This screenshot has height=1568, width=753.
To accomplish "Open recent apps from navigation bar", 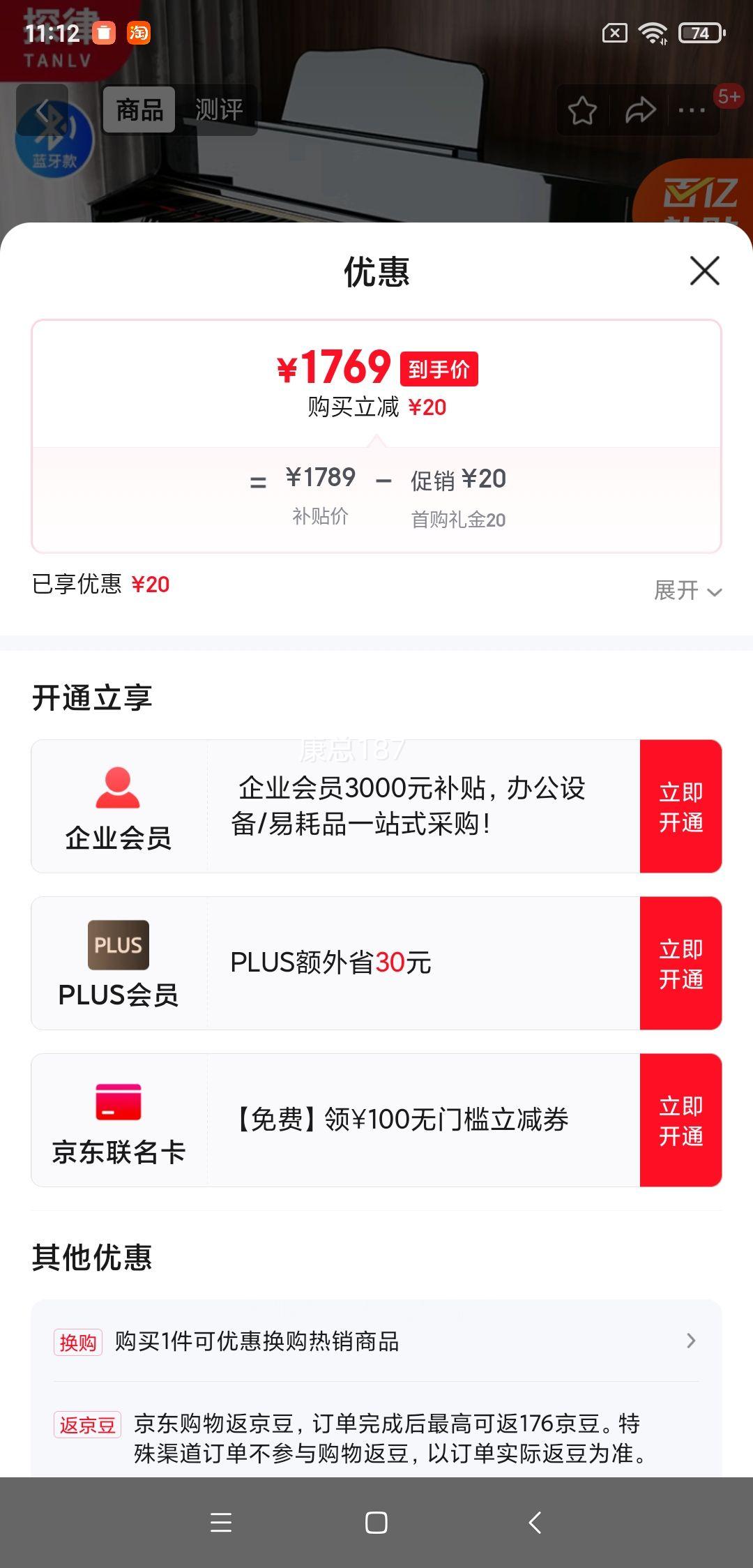I will tap(221, 1522).
